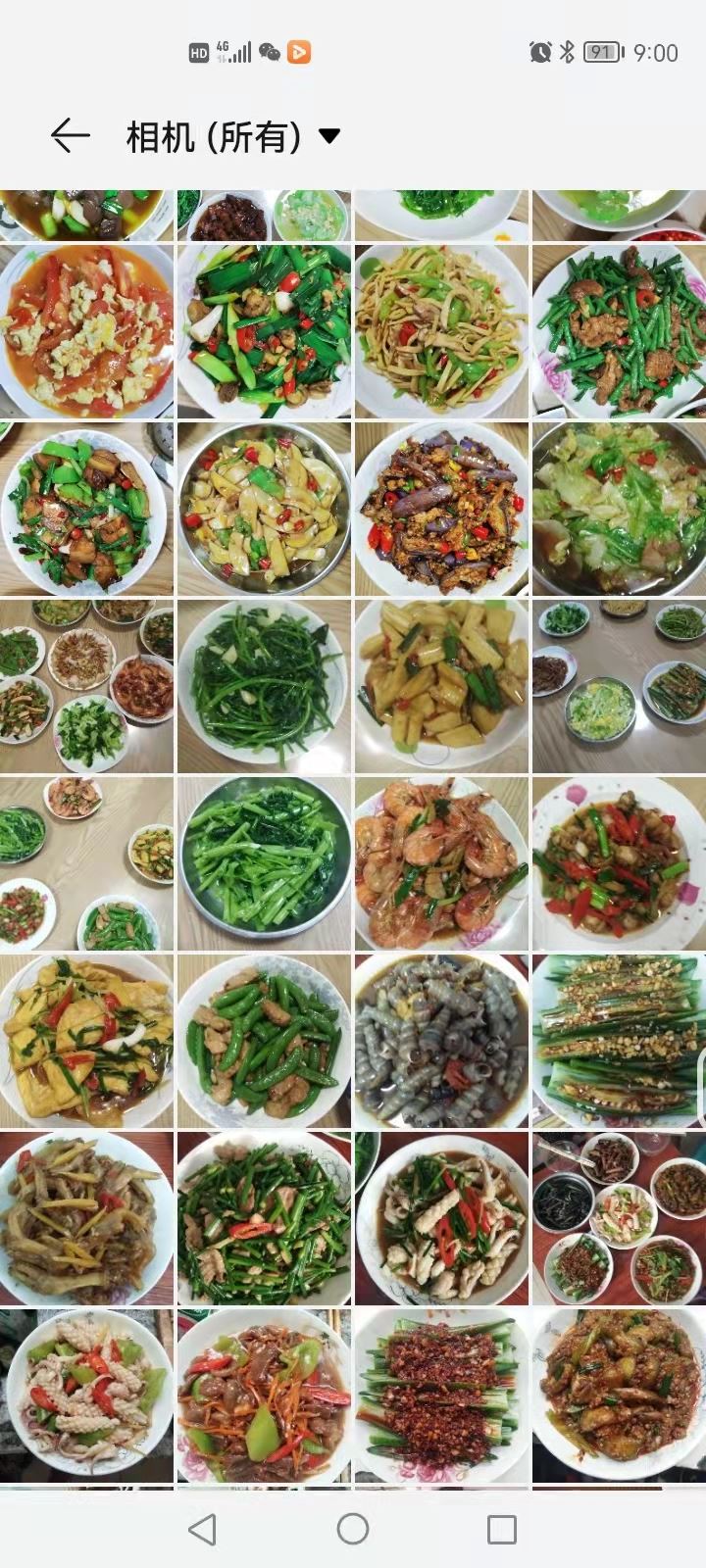Open the green beans with pork photo
Screen dimensions: 706x1568
[619, 331]
